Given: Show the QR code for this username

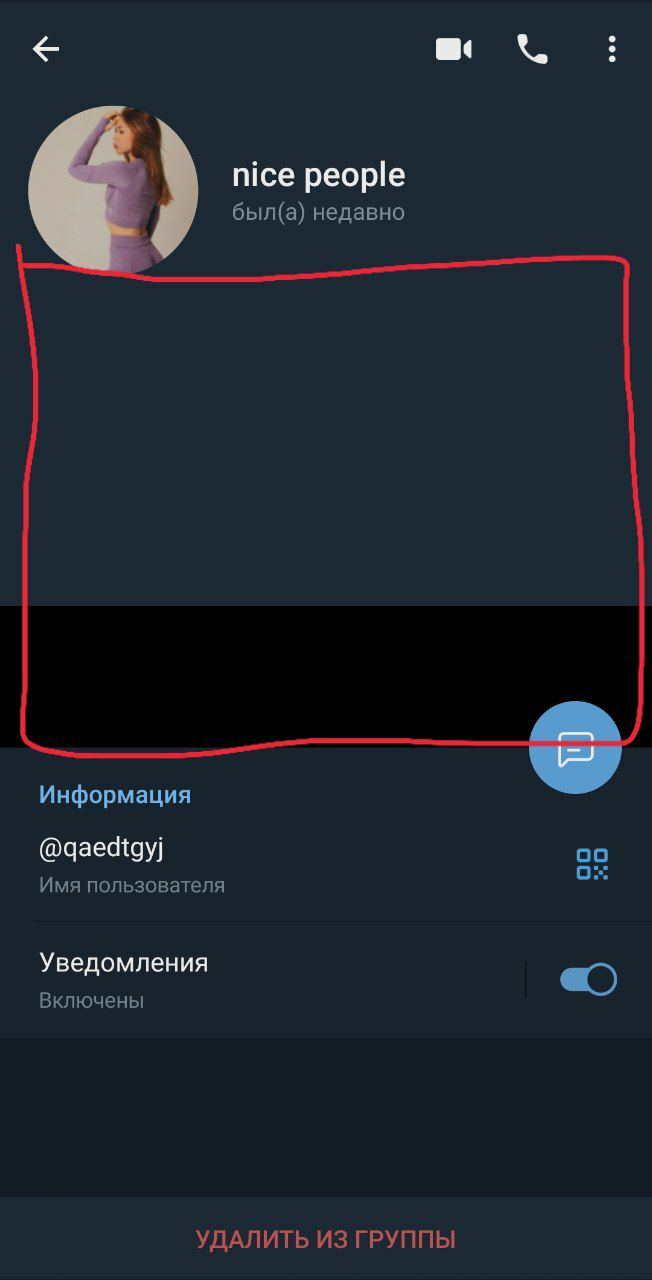Looking at the screenshot, I should tap(592, 864).
